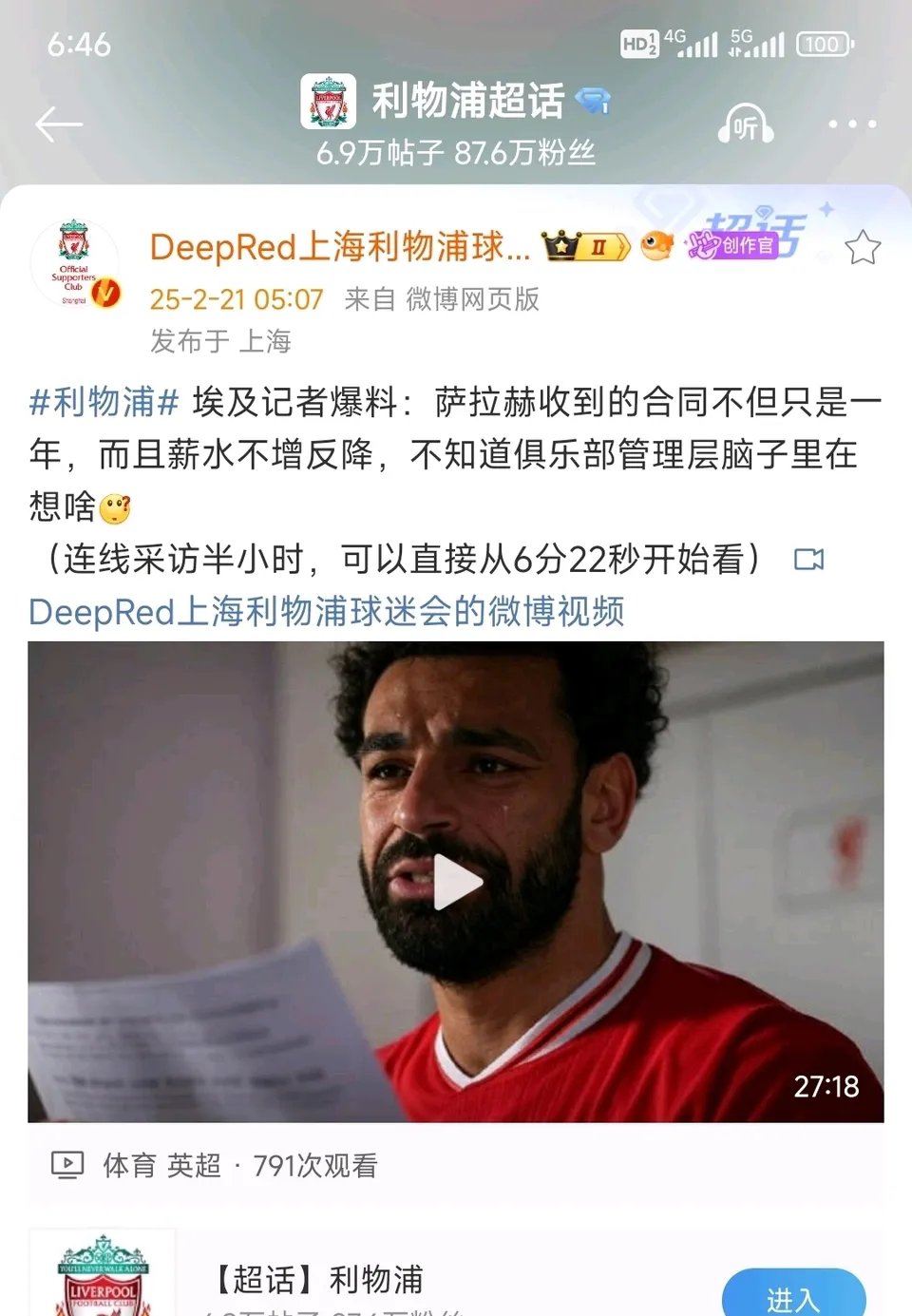Toggle the star to favorite this post
This screenshot has height=1316, width=912.
[x=863, y=245]
